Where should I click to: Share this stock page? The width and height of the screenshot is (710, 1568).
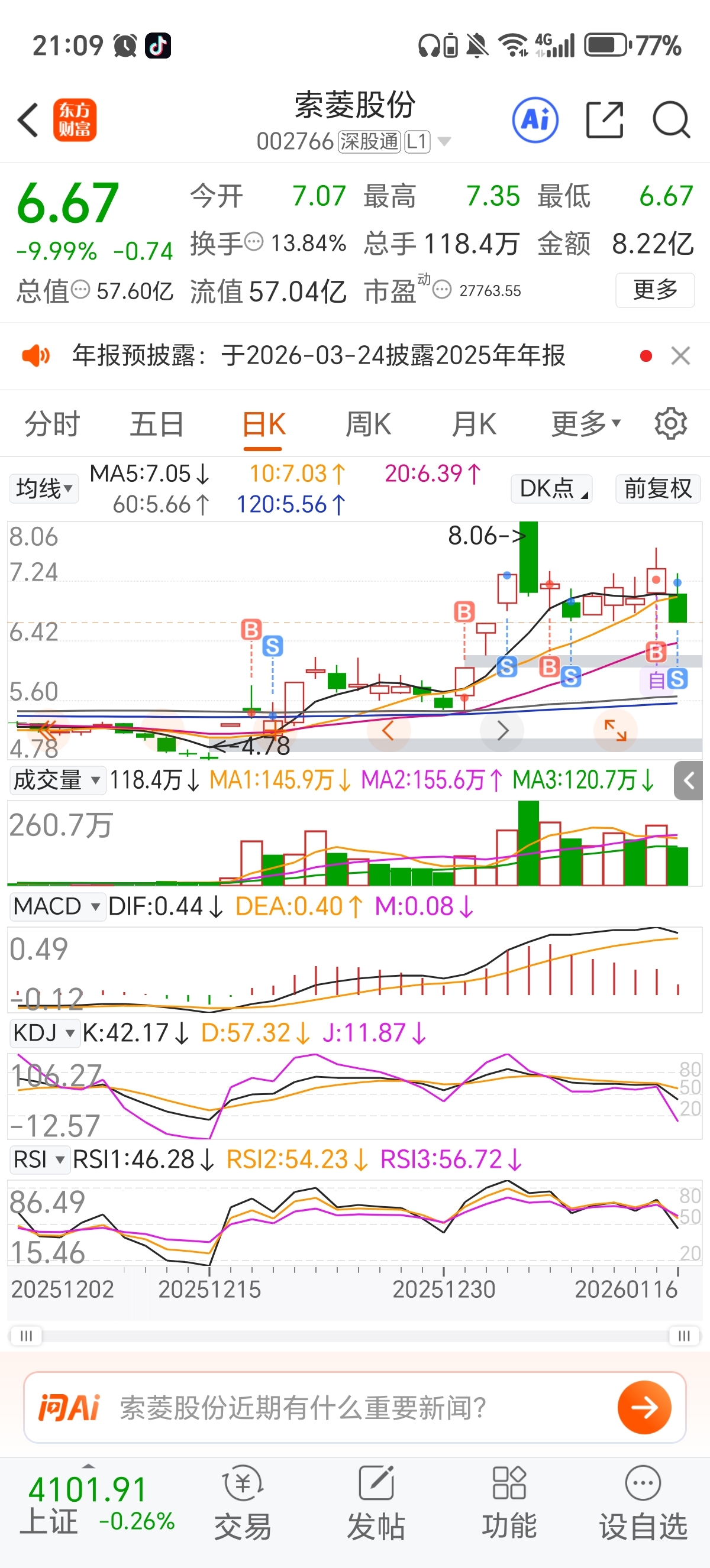coord(604,120)
